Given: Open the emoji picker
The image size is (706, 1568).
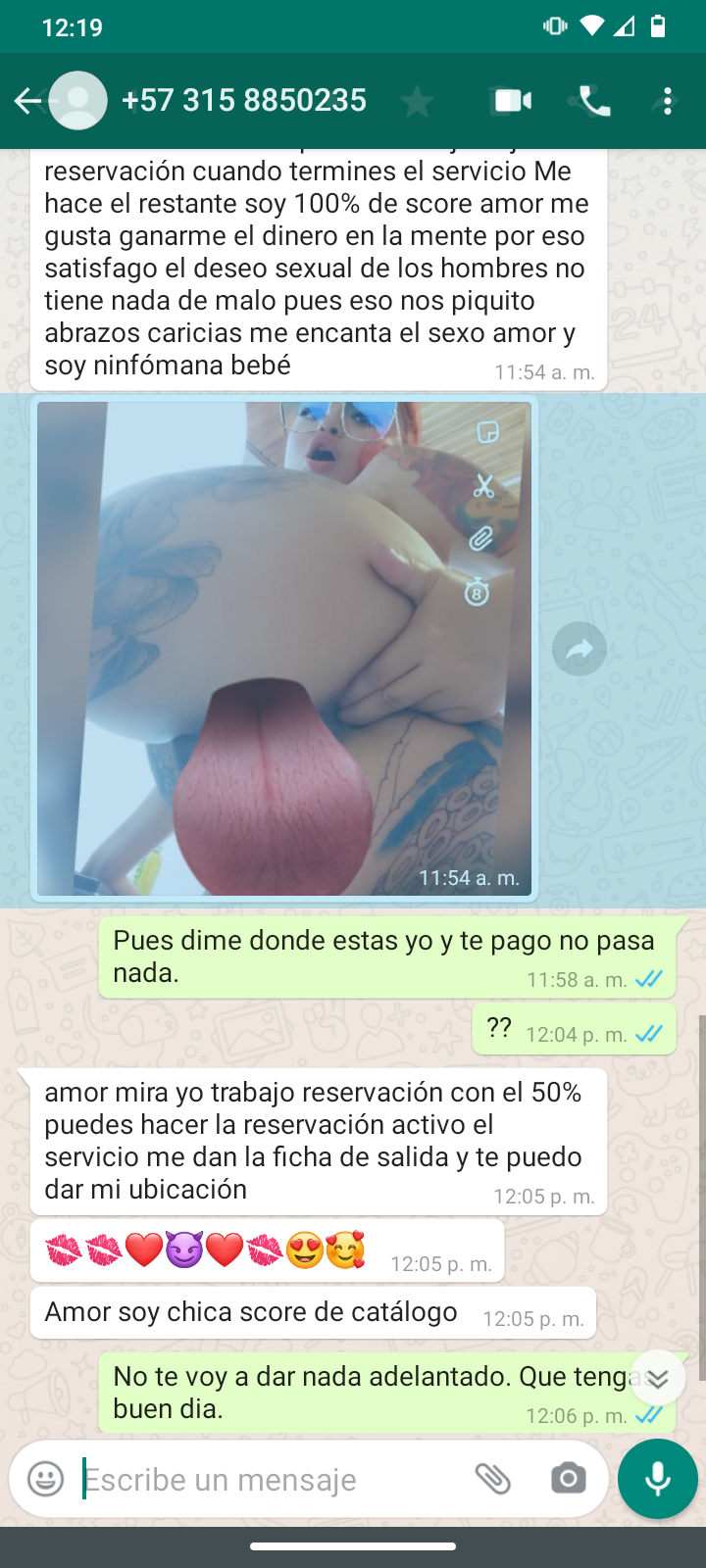Looking at the screenshot, I should (x=45, y=1479).
